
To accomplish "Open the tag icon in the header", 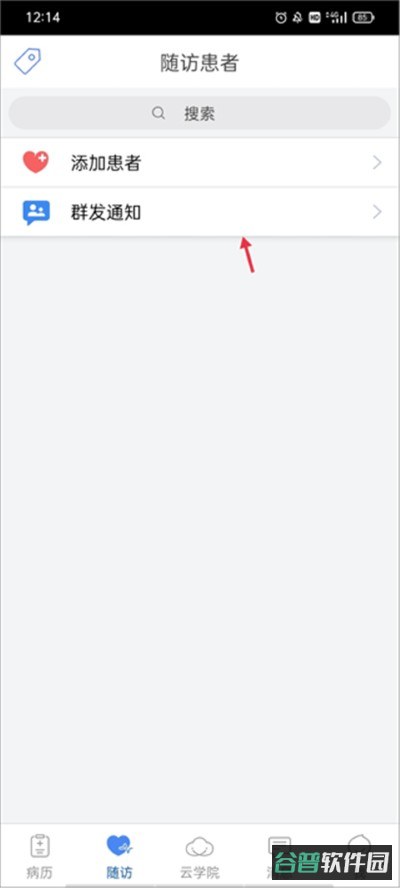I will click(x=27, y=61).
